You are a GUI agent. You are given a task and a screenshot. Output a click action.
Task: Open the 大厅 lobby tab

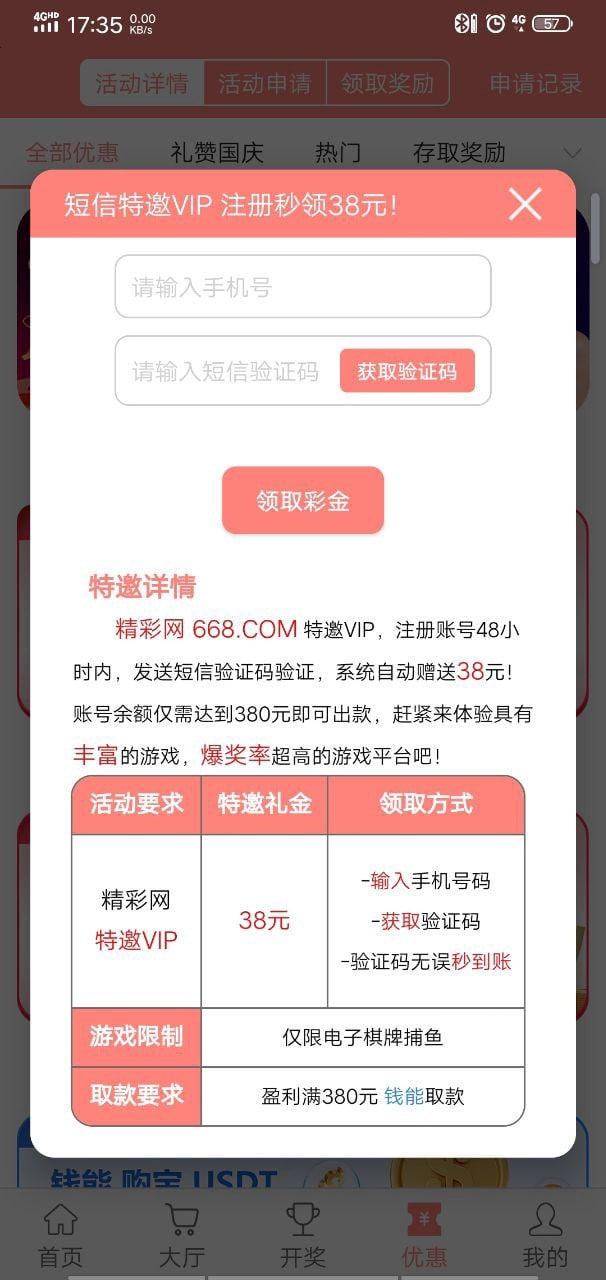pyautogui.click(x=182, y=1235)
